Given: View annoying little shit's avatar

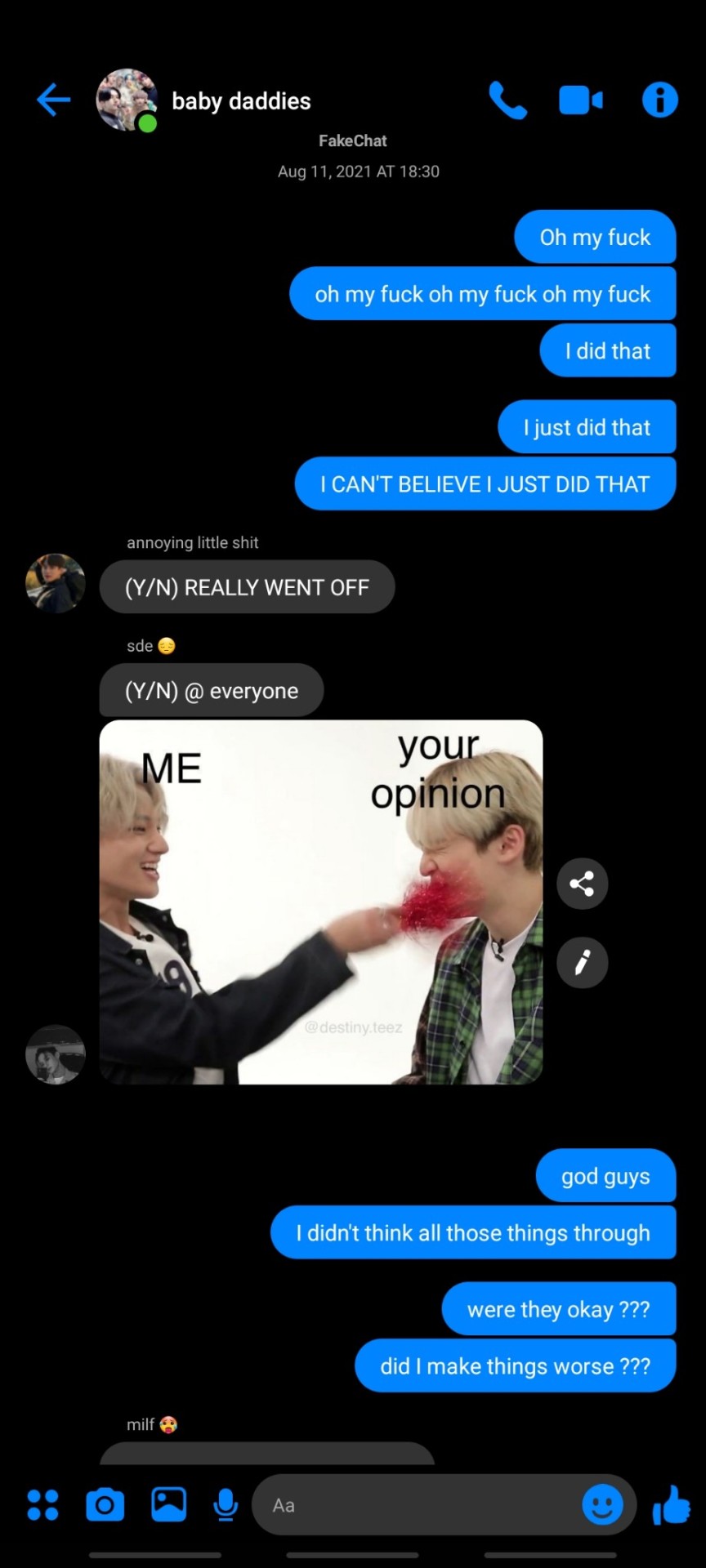Looking at the screenshot, I should tap(56, 583).
